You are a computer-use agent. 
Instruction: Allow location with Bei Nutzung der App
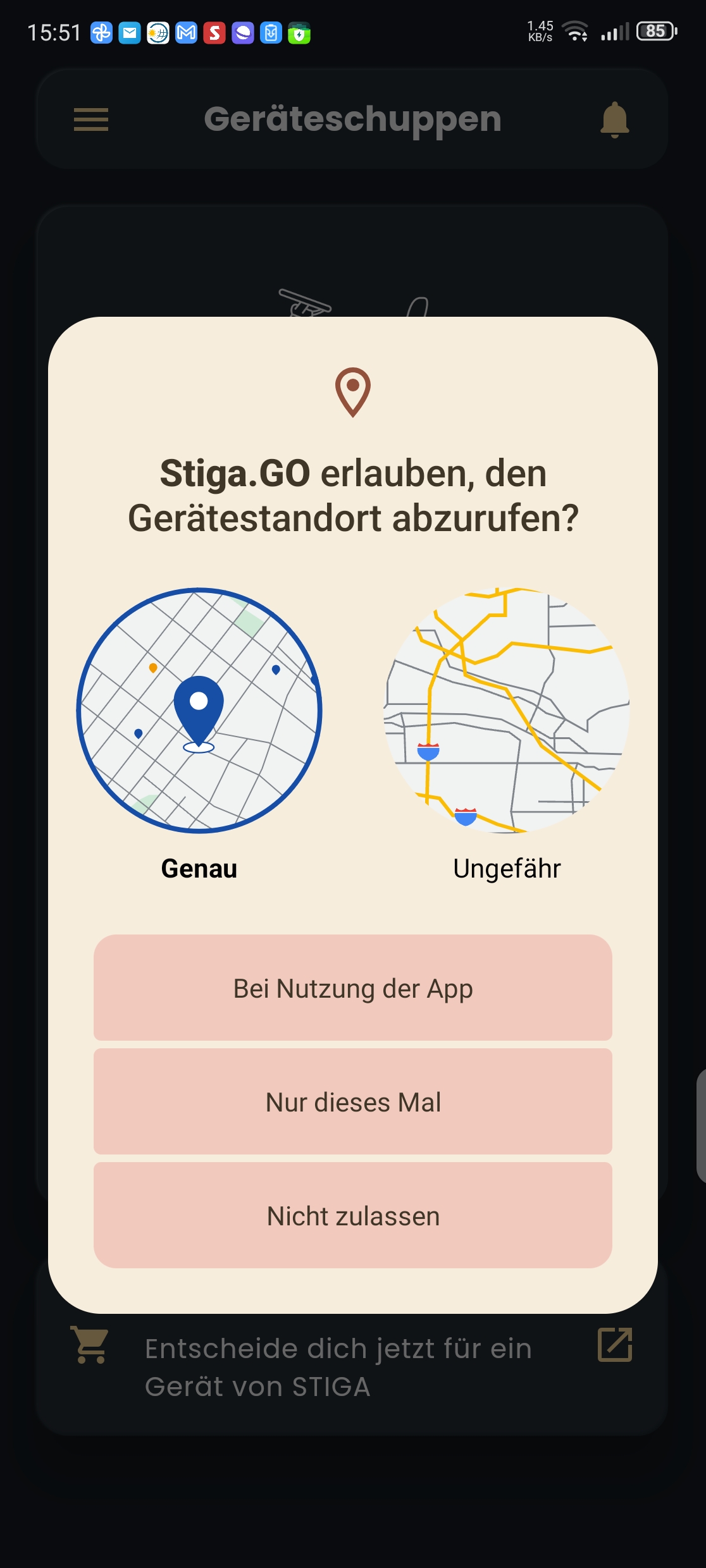pos(353,988)
